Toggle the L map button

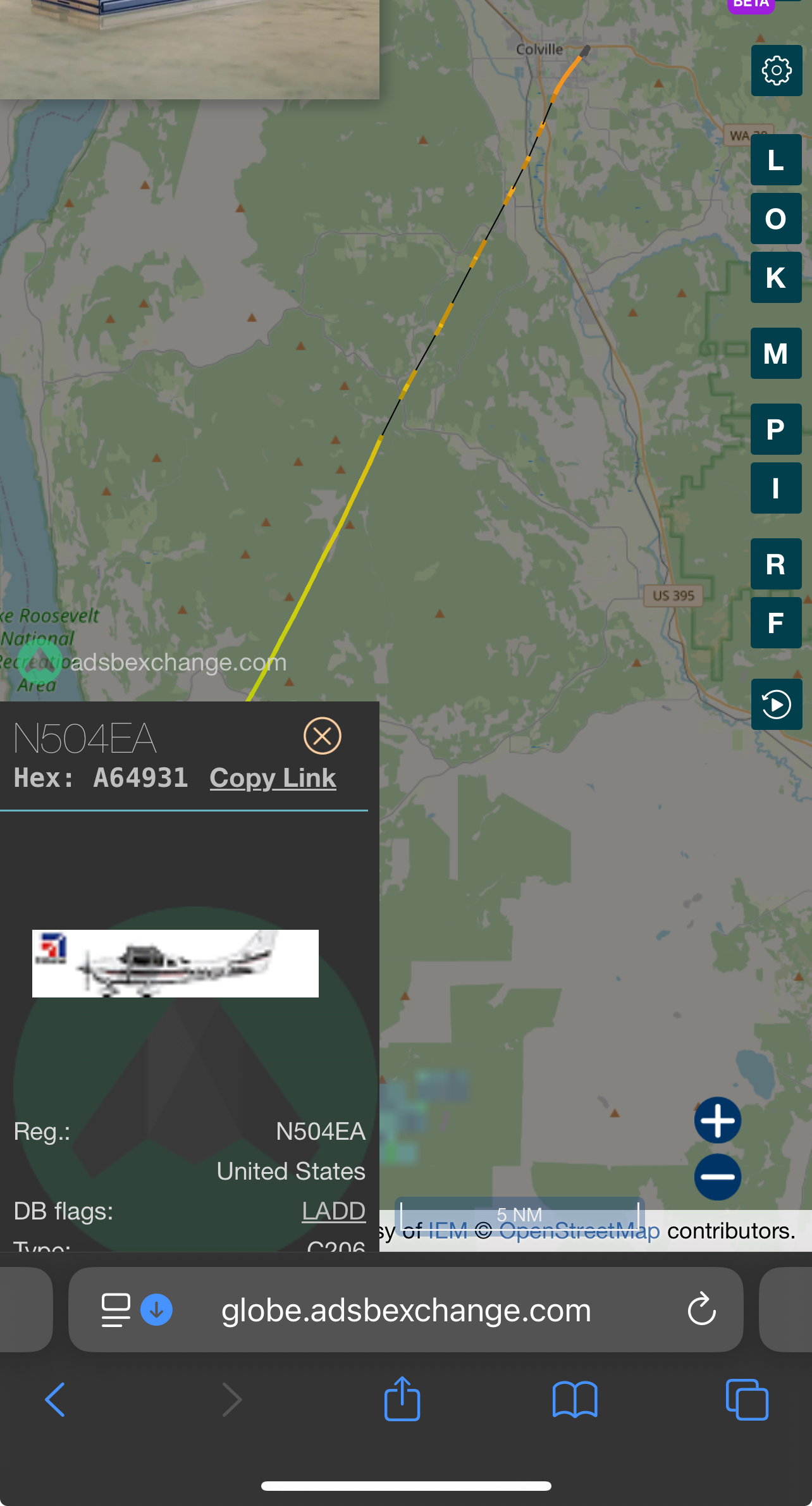click(775, 160)
